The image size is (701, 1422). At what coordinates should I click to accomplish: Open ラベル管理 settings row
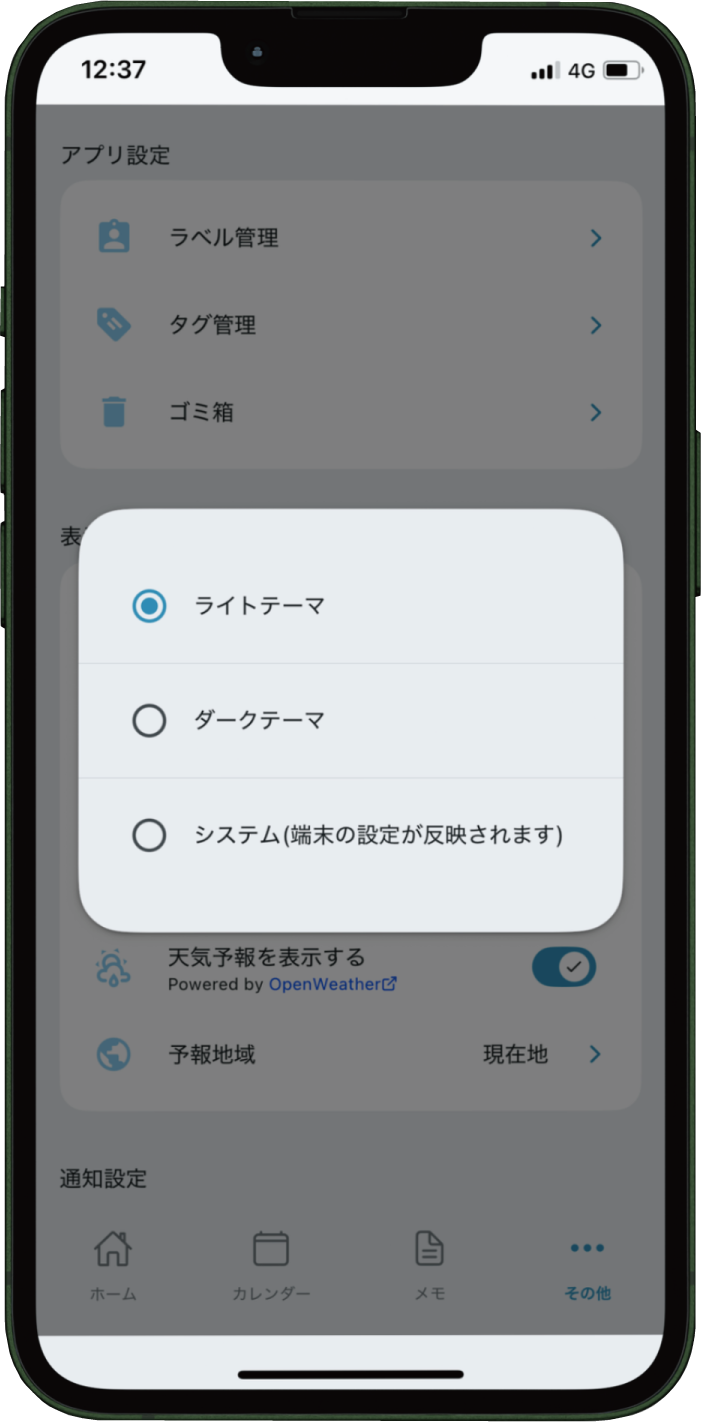[x=350, y=238]
